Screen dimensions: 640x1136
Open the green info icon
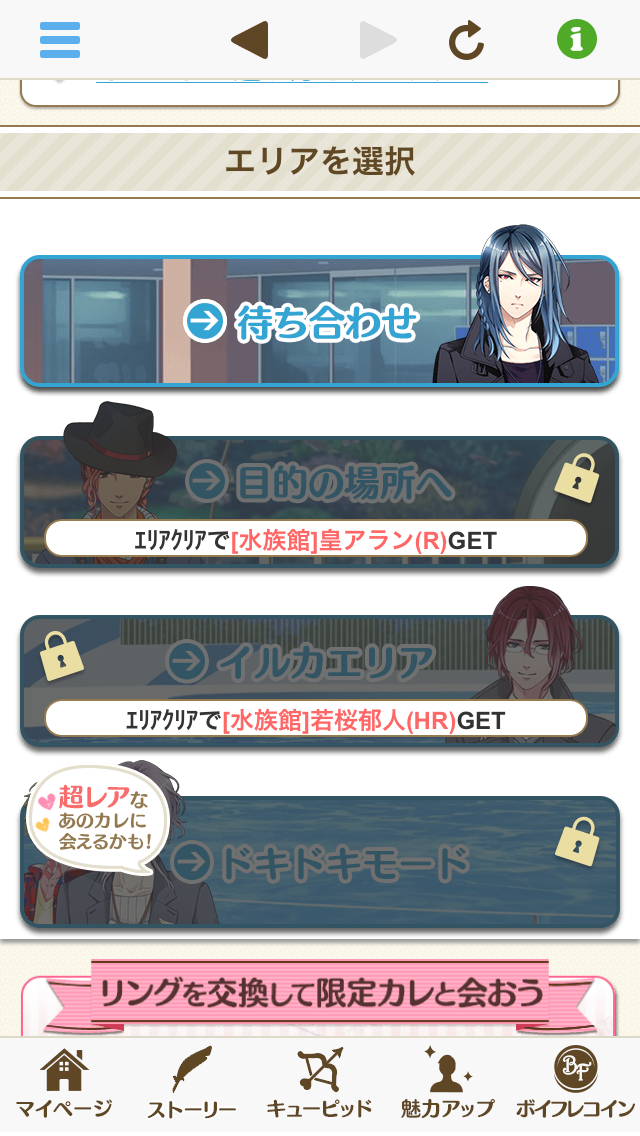(576, 40)
